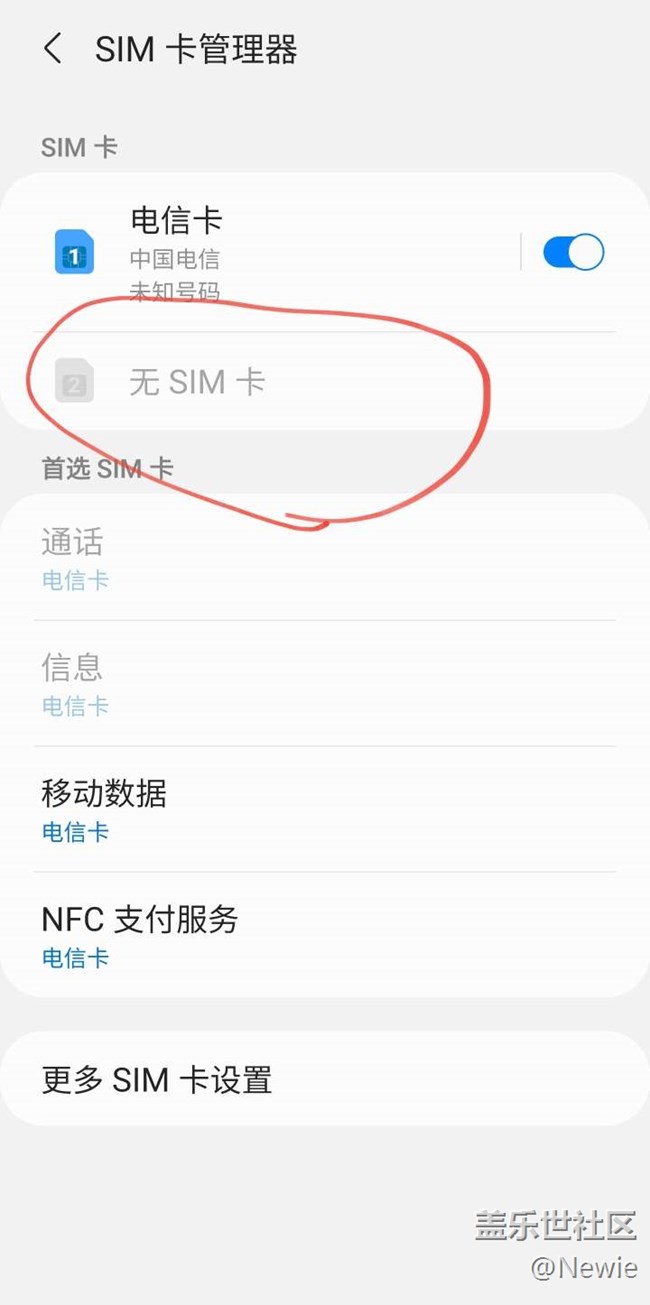This screenshot has height=1305, width=650.
Task: Turn off the 电信卡 switch
Action: (573, 252)
